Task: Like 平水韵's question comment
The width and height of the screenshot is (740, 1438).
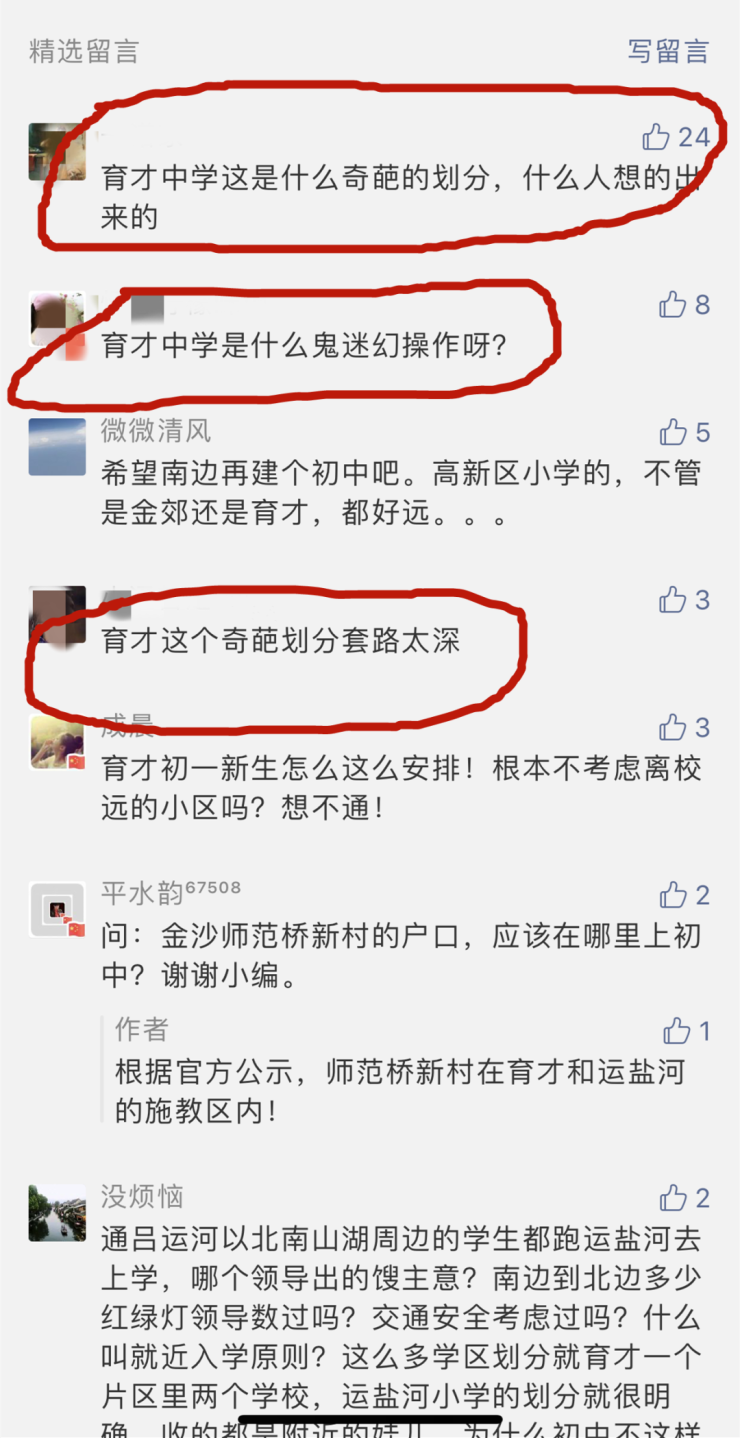Action: (673, 894)
